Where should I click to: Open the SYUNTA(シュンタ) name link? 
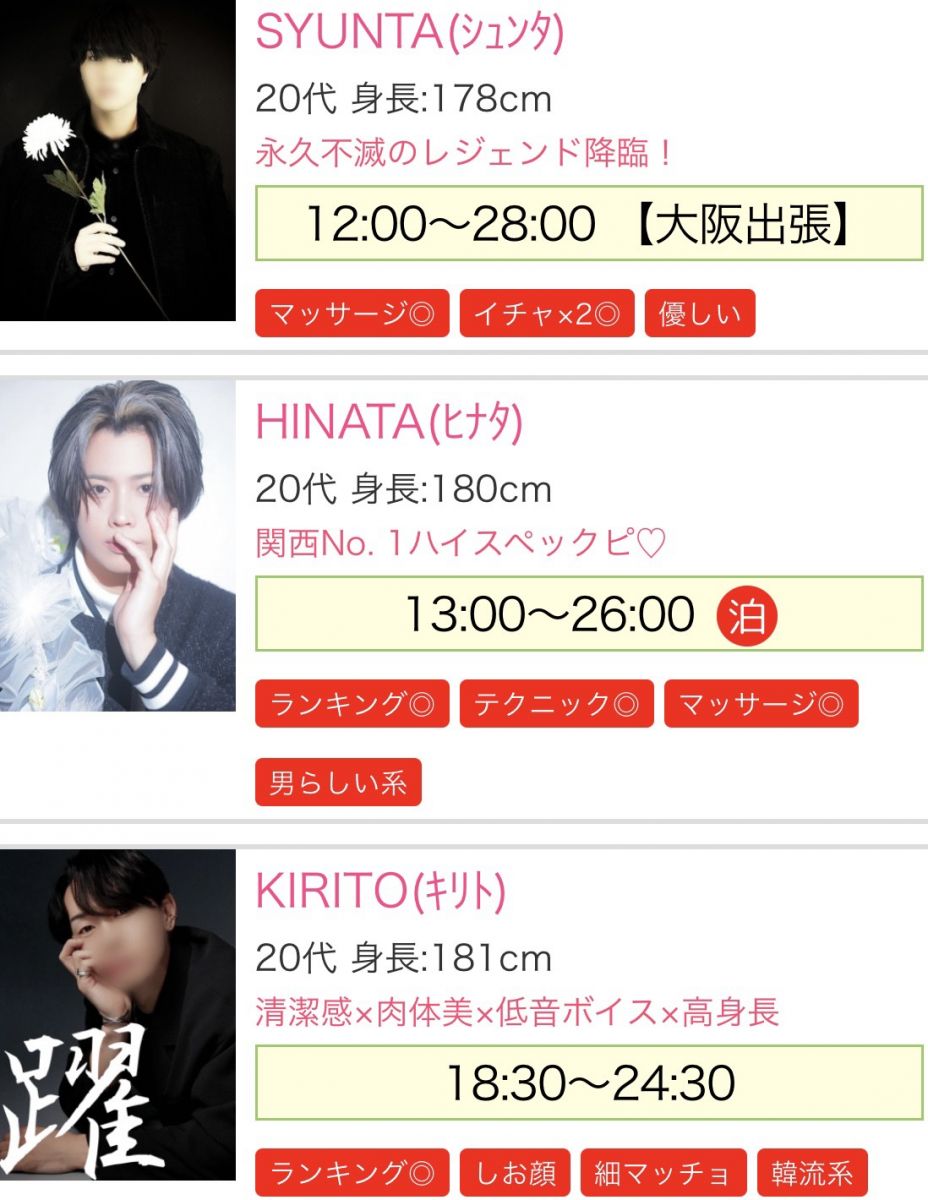[x=410, y=33]
